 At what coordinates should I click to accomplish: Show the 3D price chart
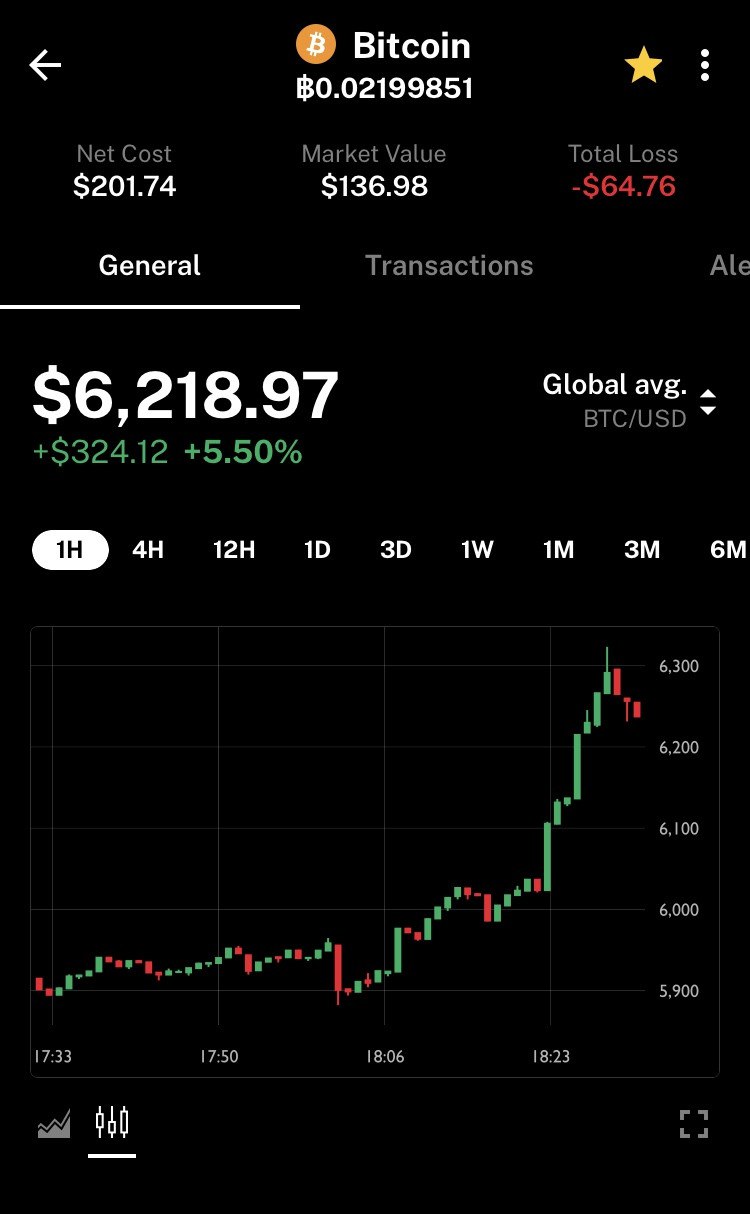coord(396,550)
